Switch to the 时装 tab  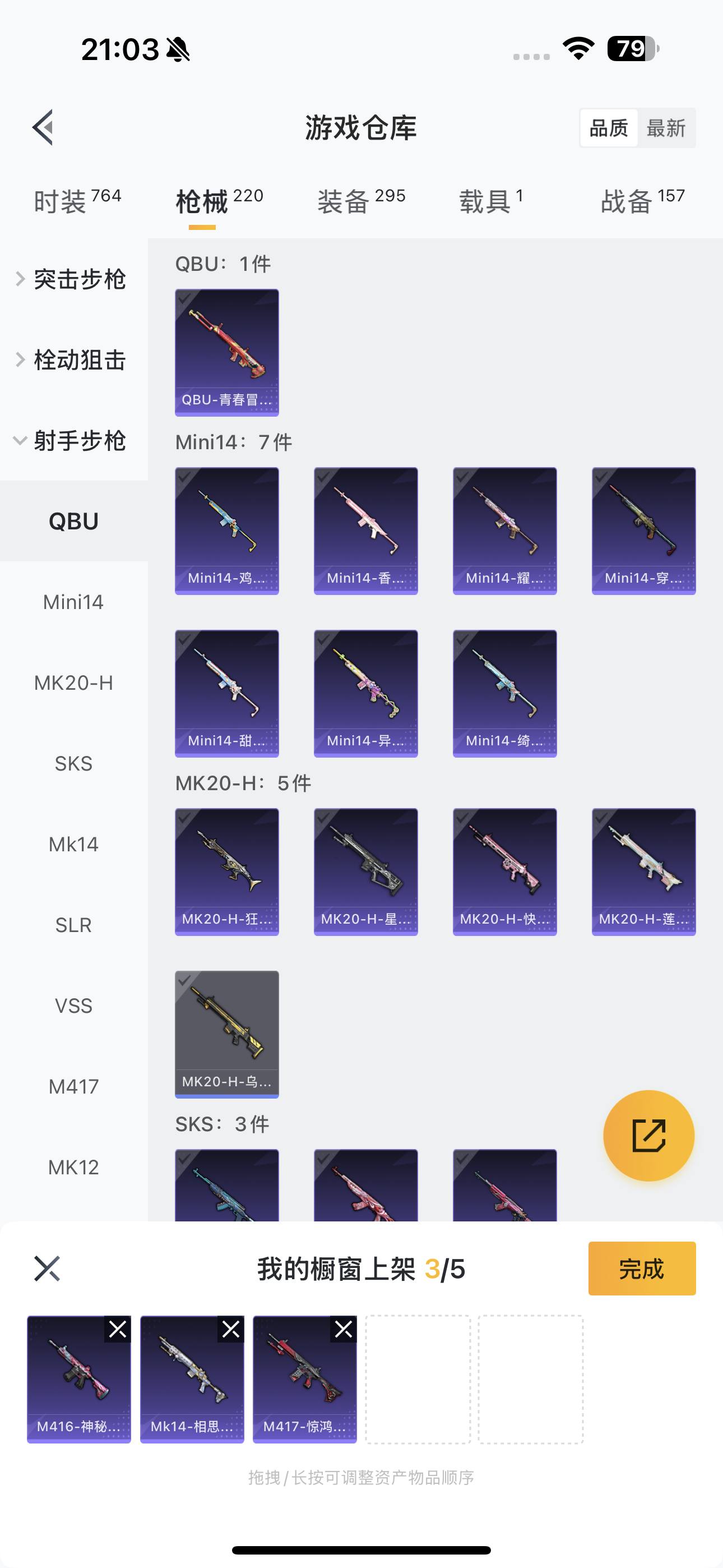[77, 201]
